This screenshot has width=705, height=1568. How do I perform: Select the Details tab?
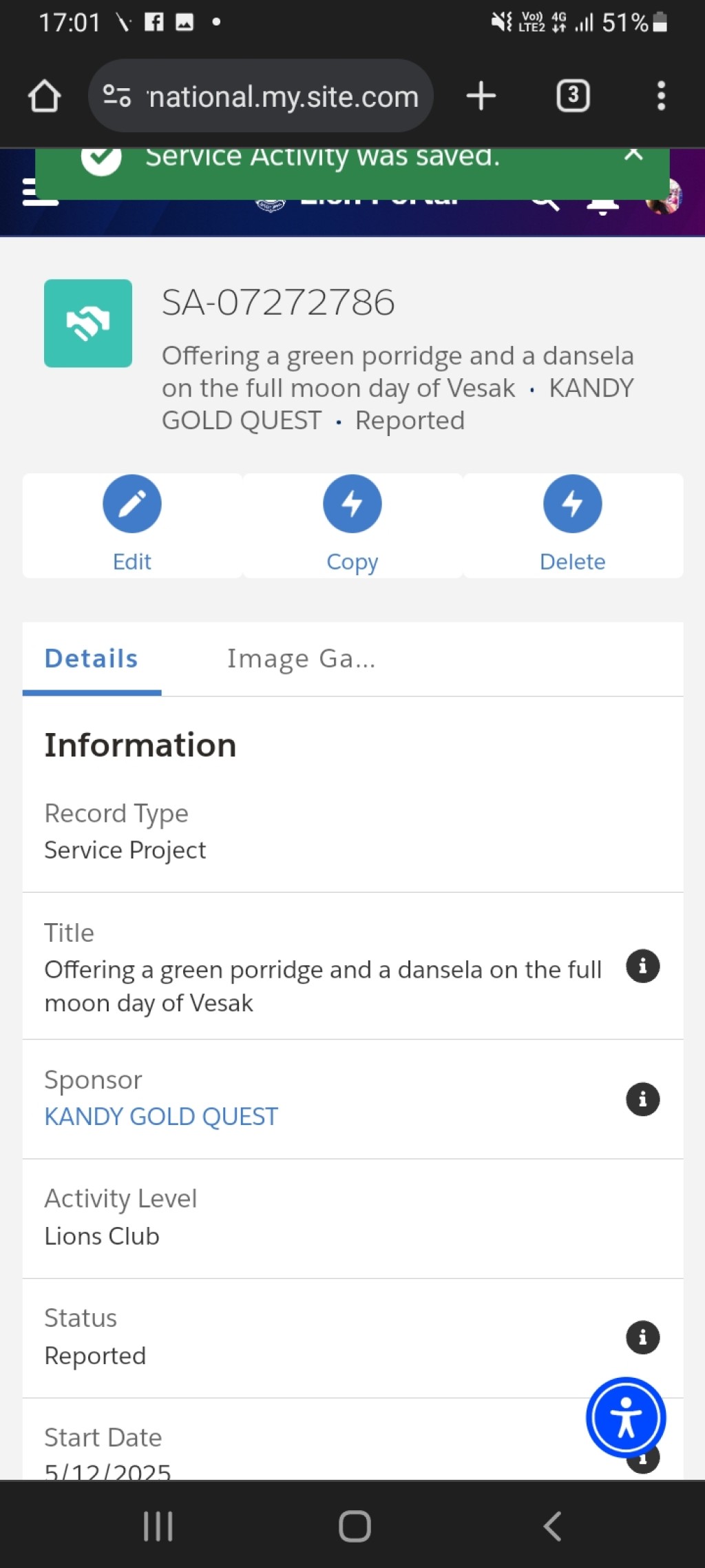coord(92,659)
